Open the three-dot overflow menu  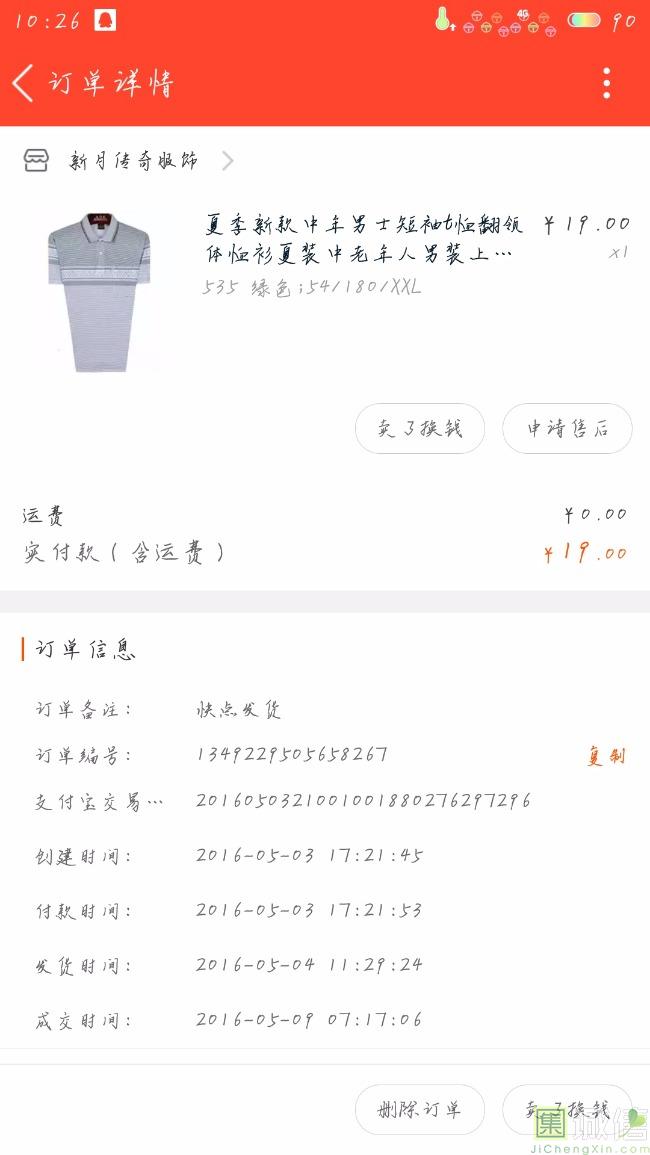tap(606, 83)
